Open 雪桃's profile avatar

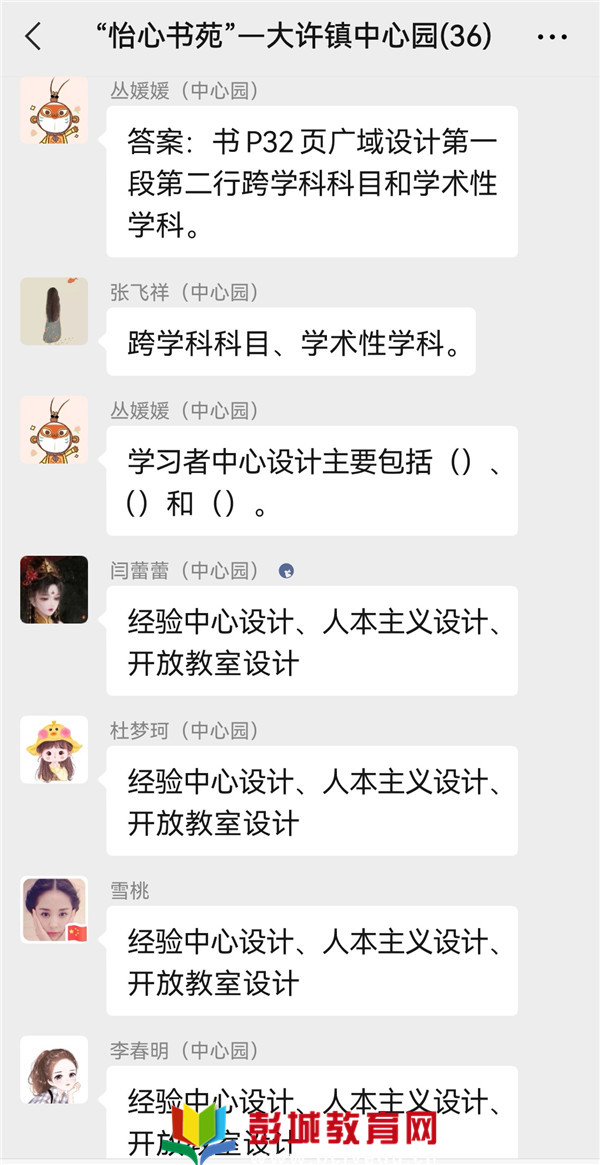54,910
